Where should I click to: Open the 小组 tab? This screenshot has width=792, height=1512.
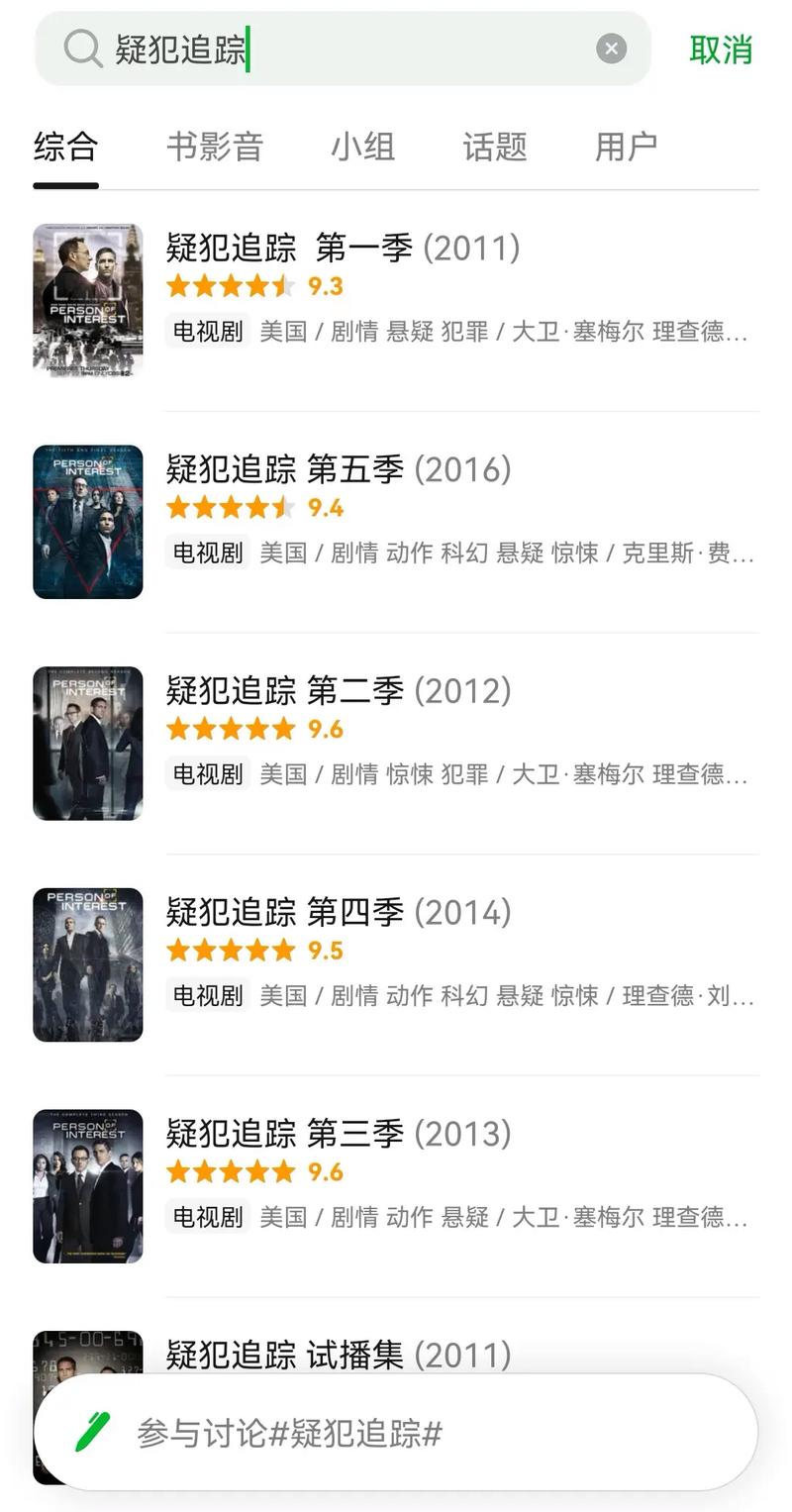(x=362, y=147)
